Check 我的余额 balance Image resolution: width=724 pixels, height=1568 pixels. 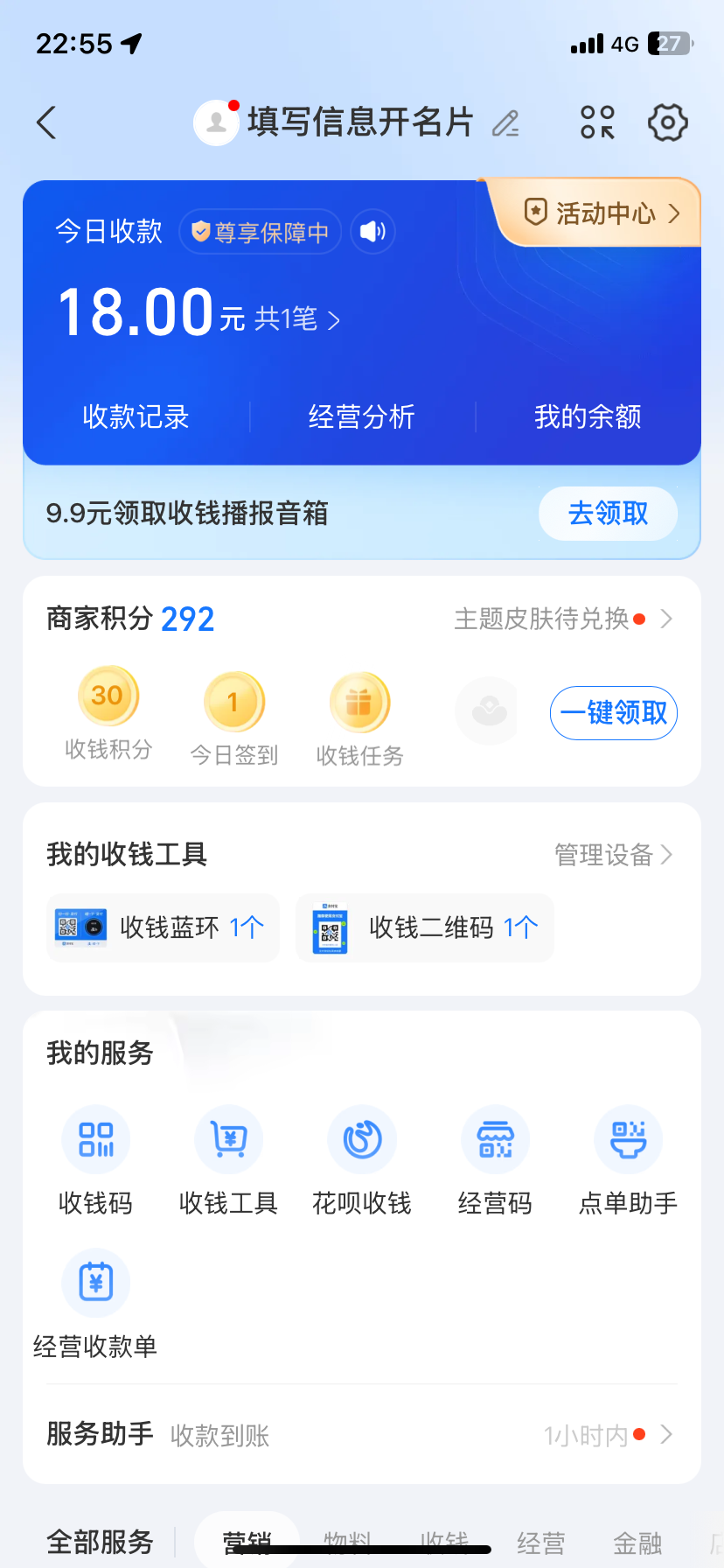[588, 416]
